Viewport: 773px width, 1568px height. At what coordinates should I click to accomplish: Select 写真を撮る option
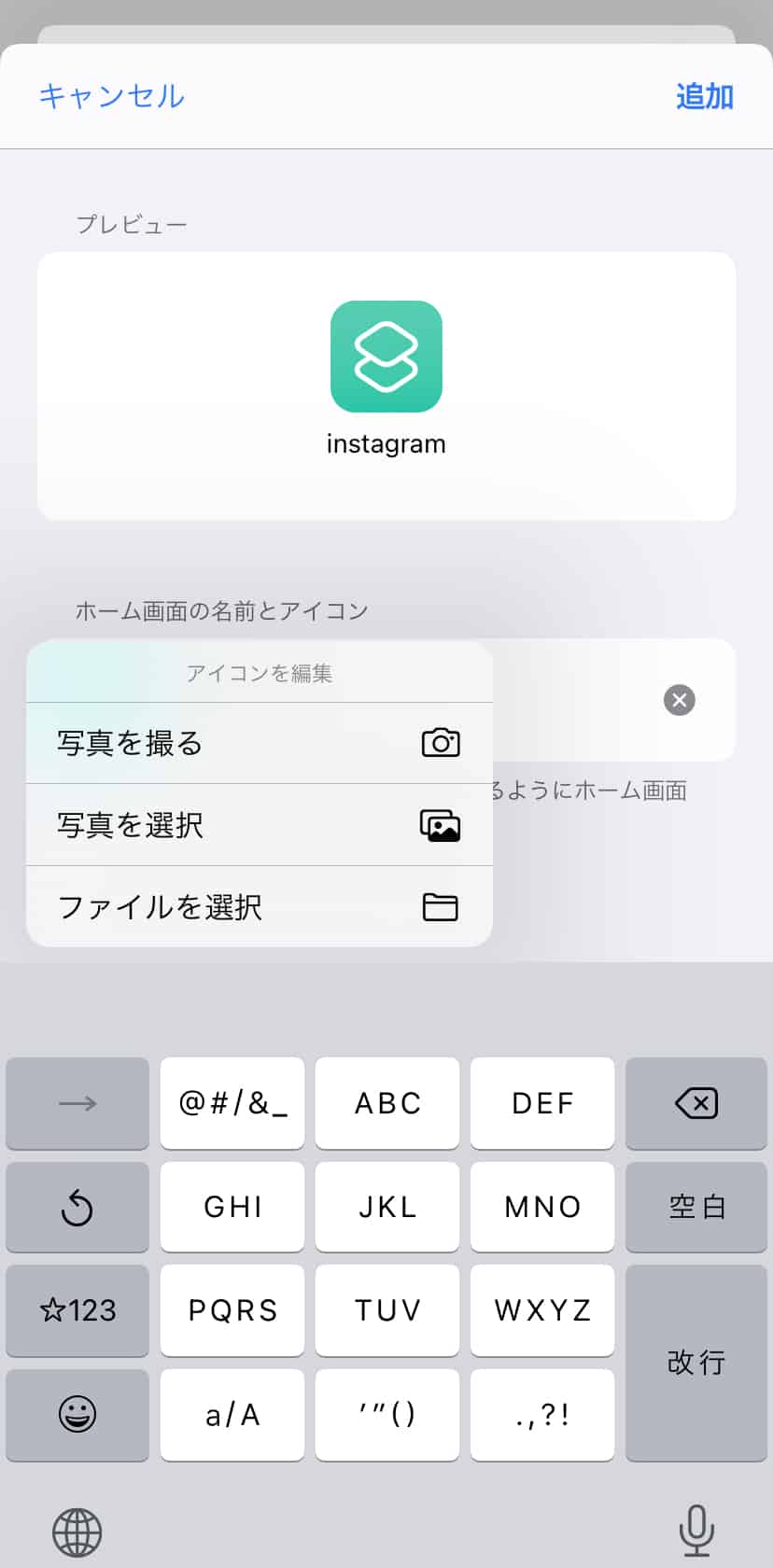[x=259, y=743]
